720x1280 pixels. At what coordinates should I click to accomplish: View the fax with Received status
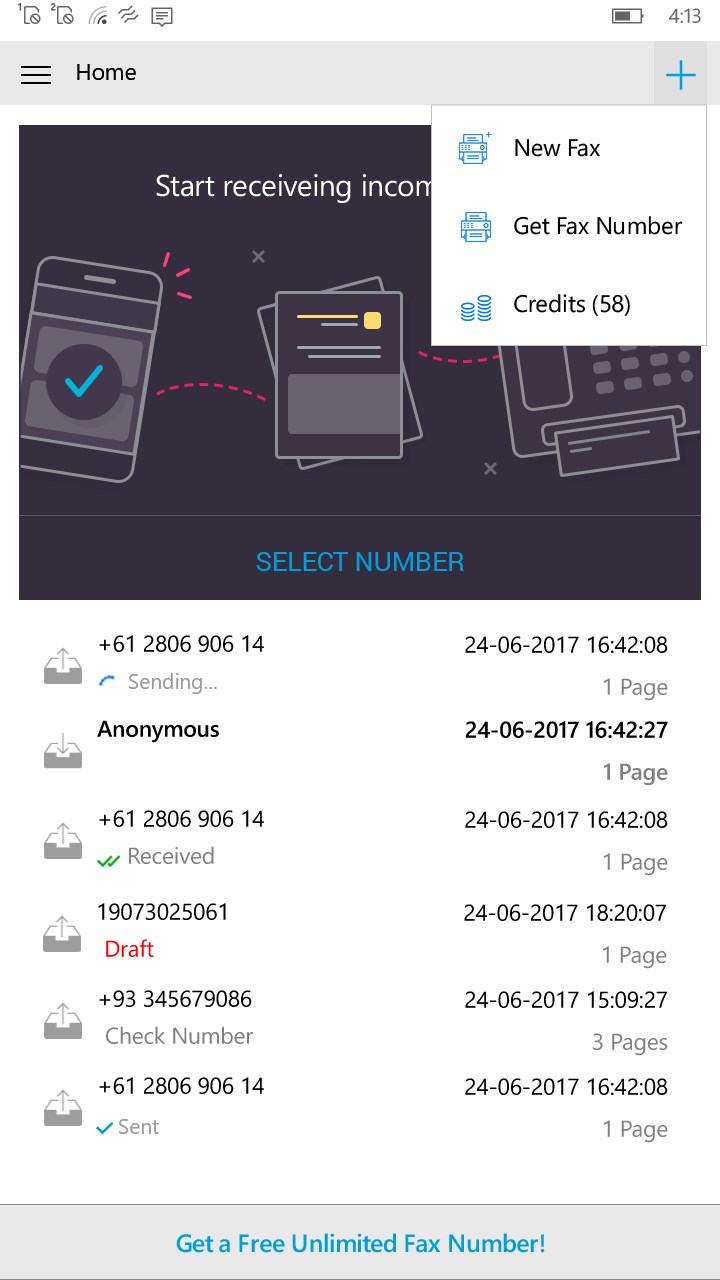pos(360,839)
